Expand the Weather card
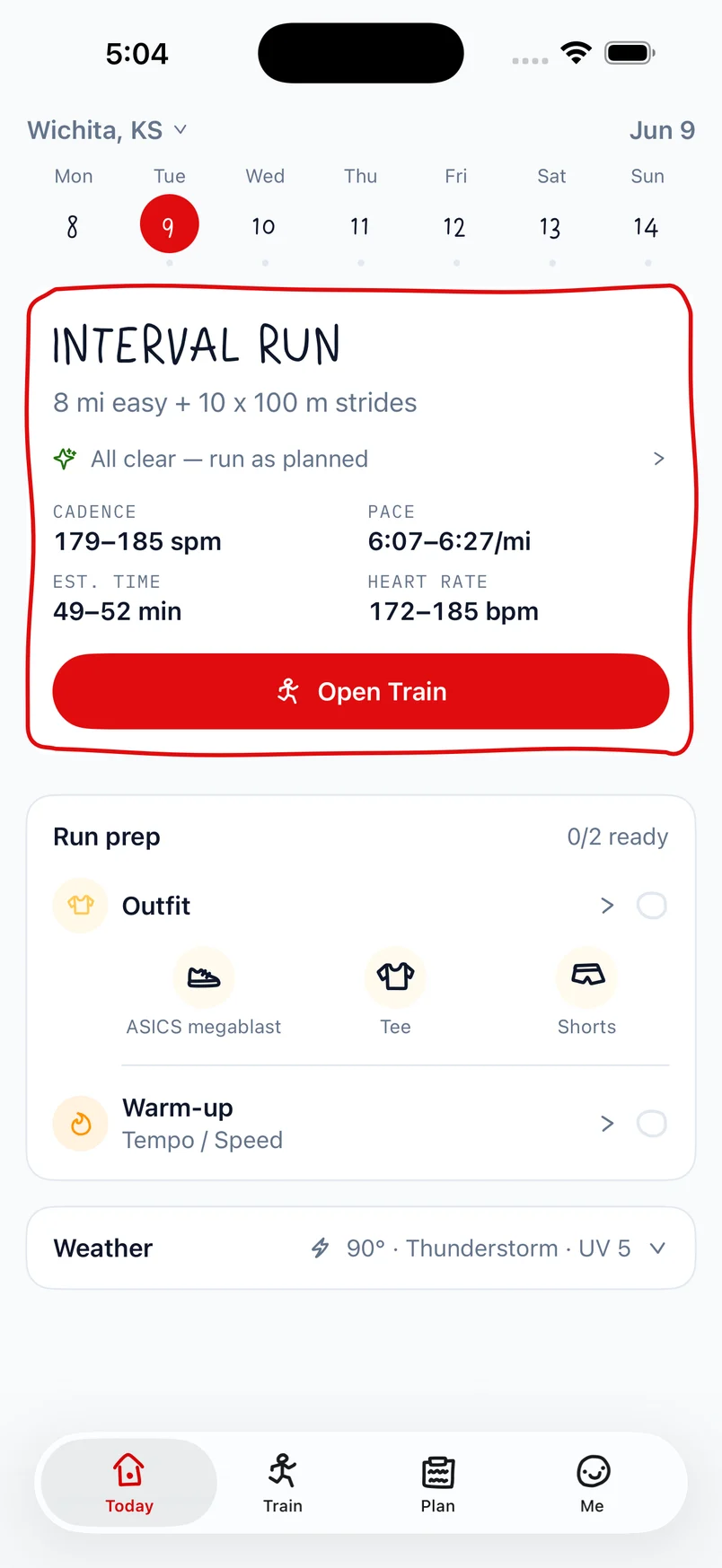 click(361, 1248)
